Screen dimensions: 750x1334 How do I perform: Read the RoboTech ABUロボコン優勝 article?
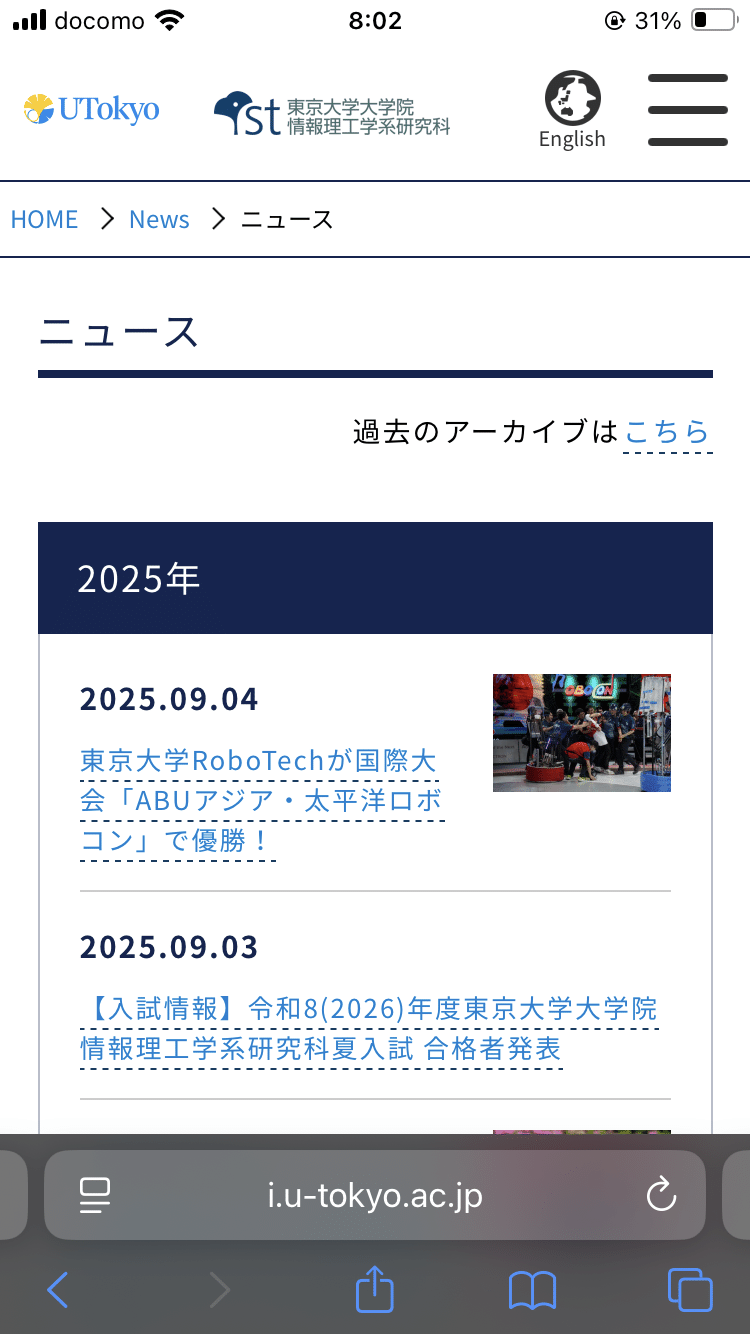[260, 801]
